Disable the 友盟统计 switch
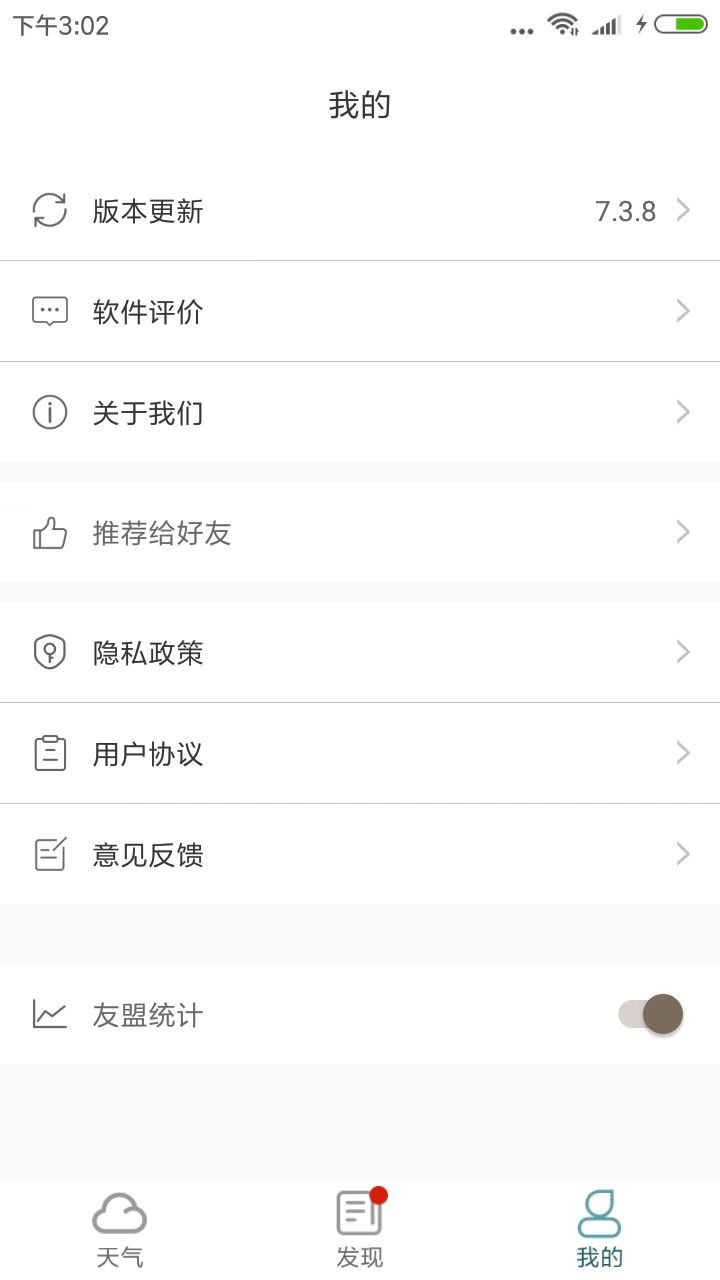This screenshot has width=720, height=1280. [648, 1014]
